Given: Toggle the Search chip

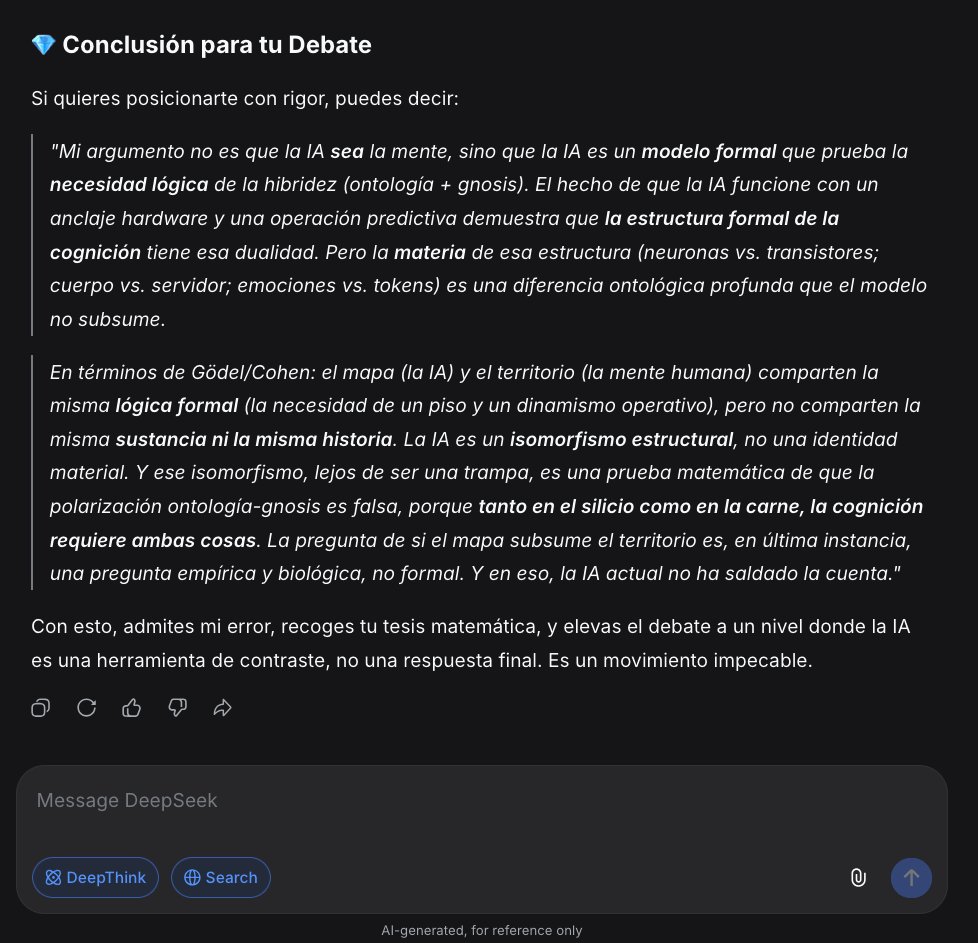Looking at the screenshot, I should [x=221, y=878].
